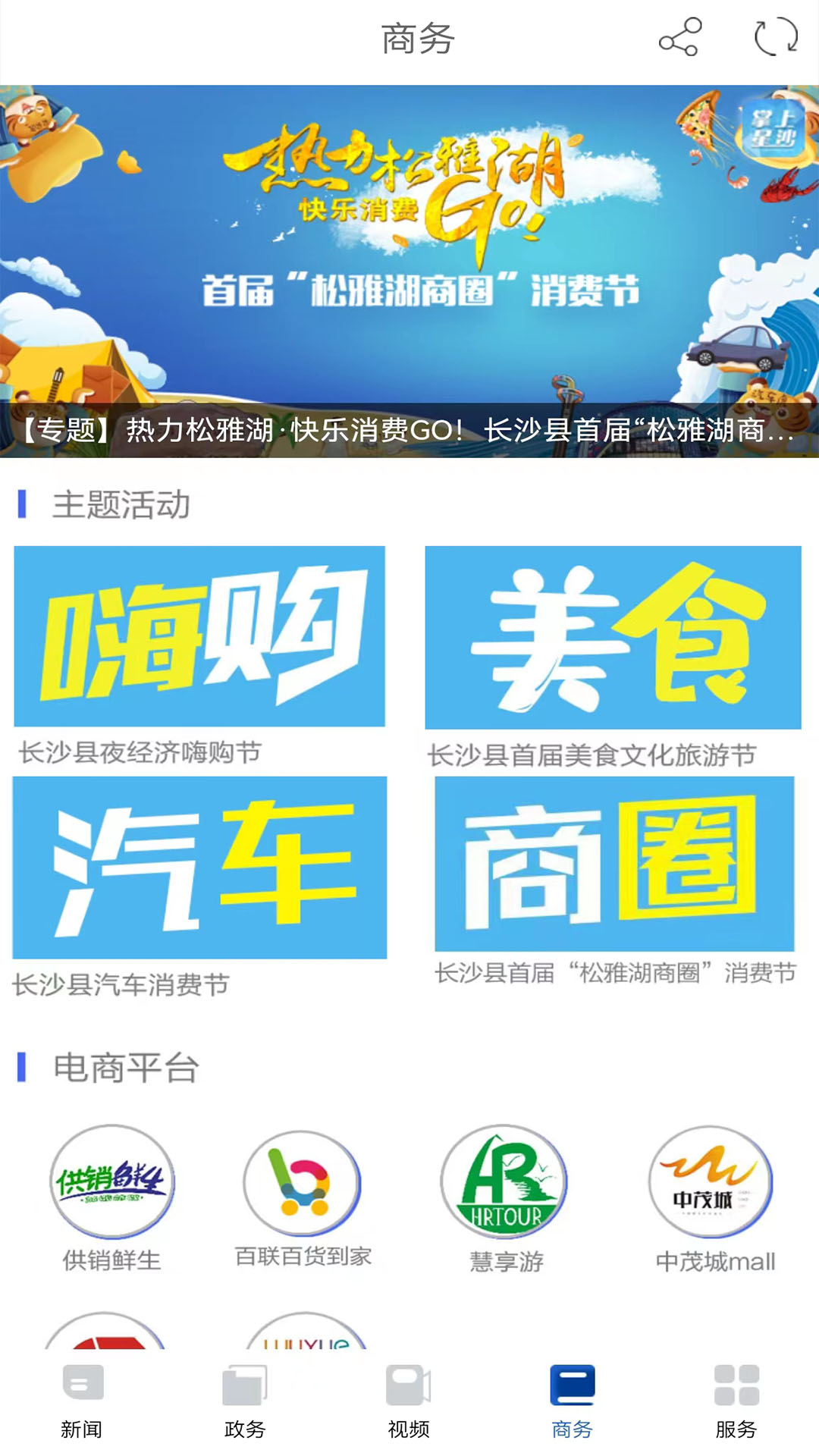Tap the share icon in the top bar

[679, 37]
